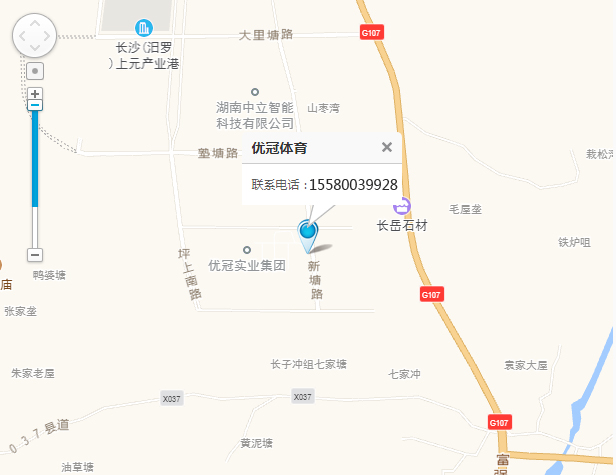Open the 长沙(汨罗)上元产业港 map point
Image resolution: width=616 pixels, height=475 pixels.
click(x=146, y=26)
